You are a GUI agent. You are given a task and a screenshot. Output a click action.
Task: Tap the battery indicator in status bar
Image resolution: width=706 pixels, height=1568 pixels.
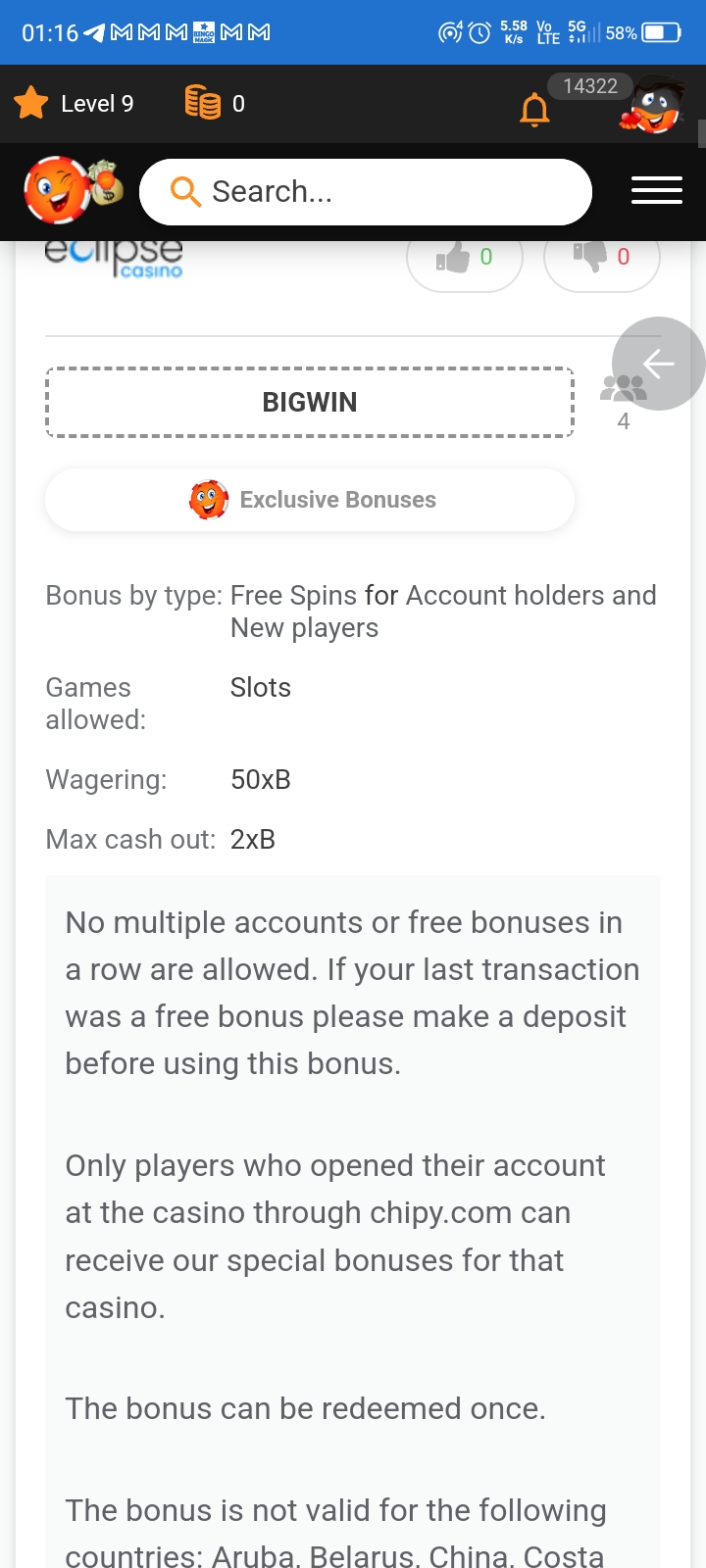tap(659, 31)
